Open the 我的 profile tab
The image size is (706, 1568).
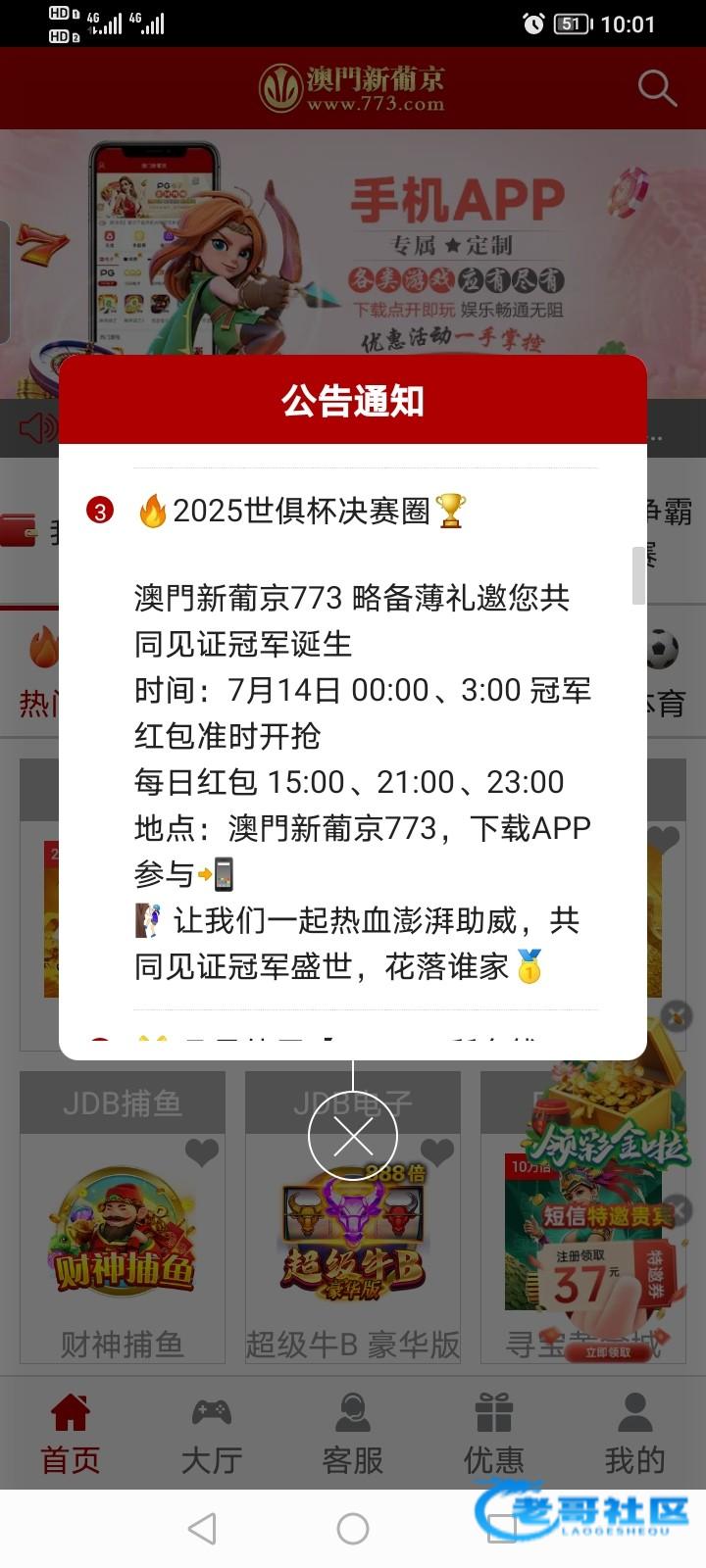(634, 1434)
